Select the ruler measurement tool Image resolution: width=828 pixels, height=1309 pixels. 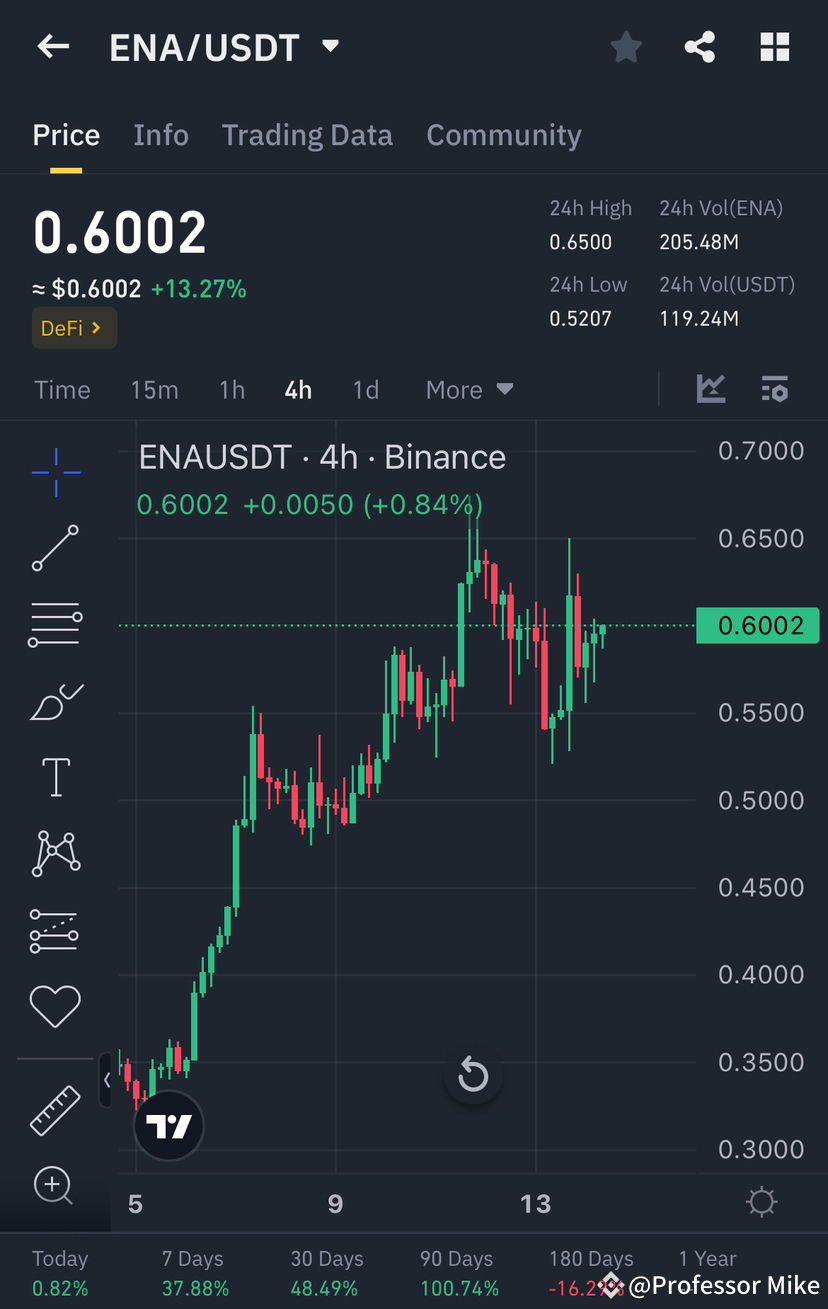[x=55, y=1110]
